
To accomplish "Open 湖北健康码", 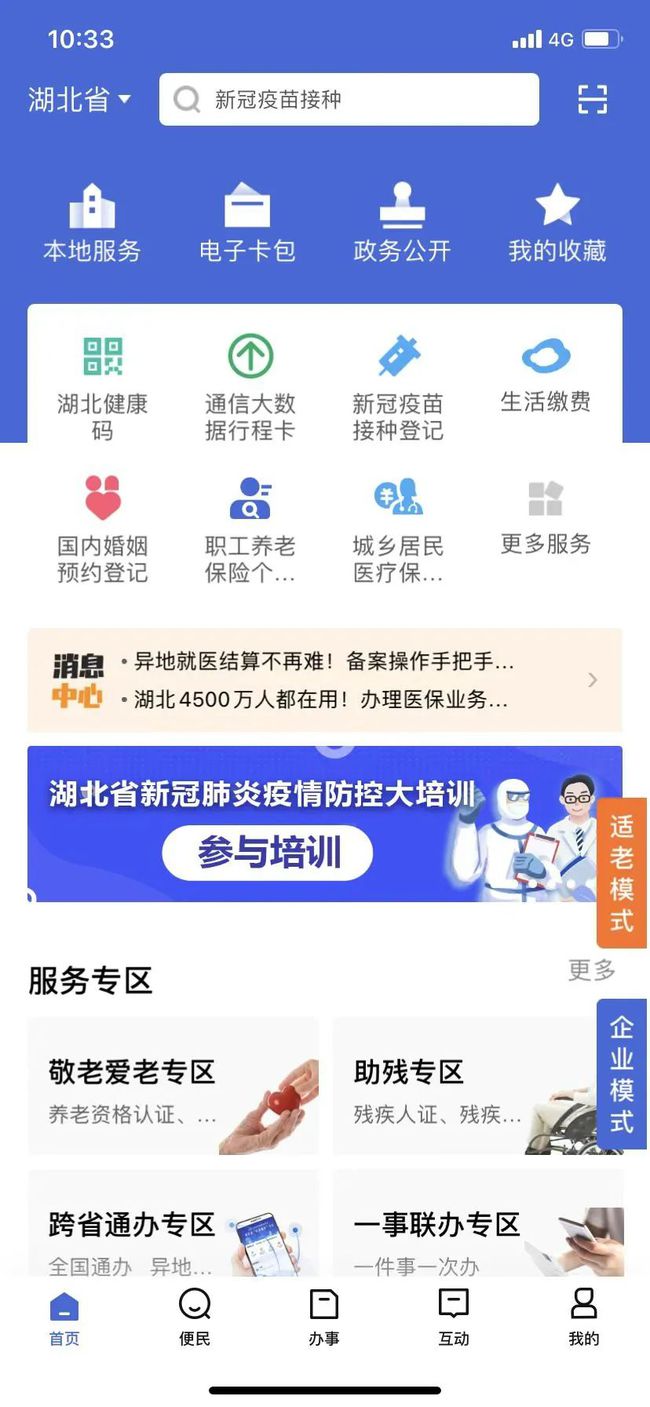I will pos(102,389).
